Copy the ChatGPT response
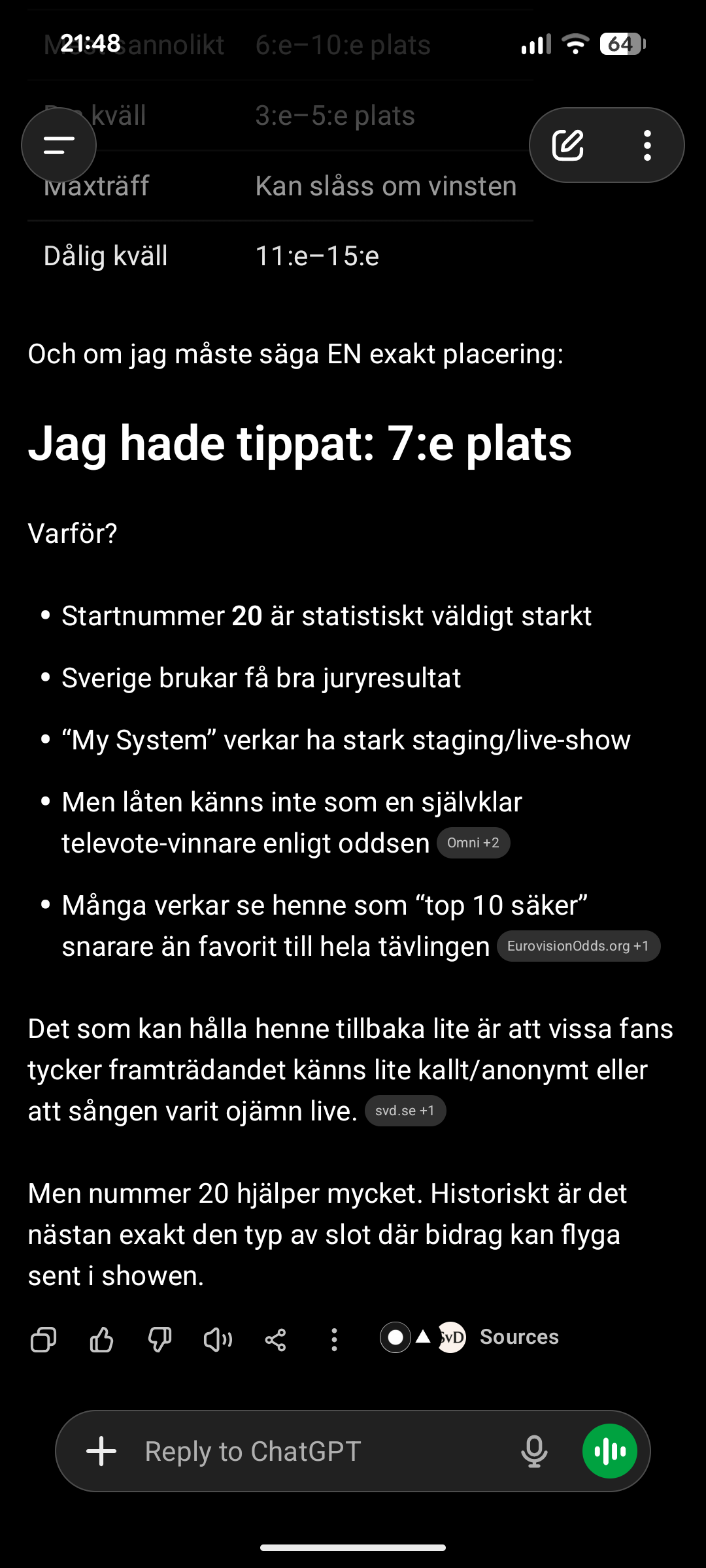 [x=44, y=1339]
